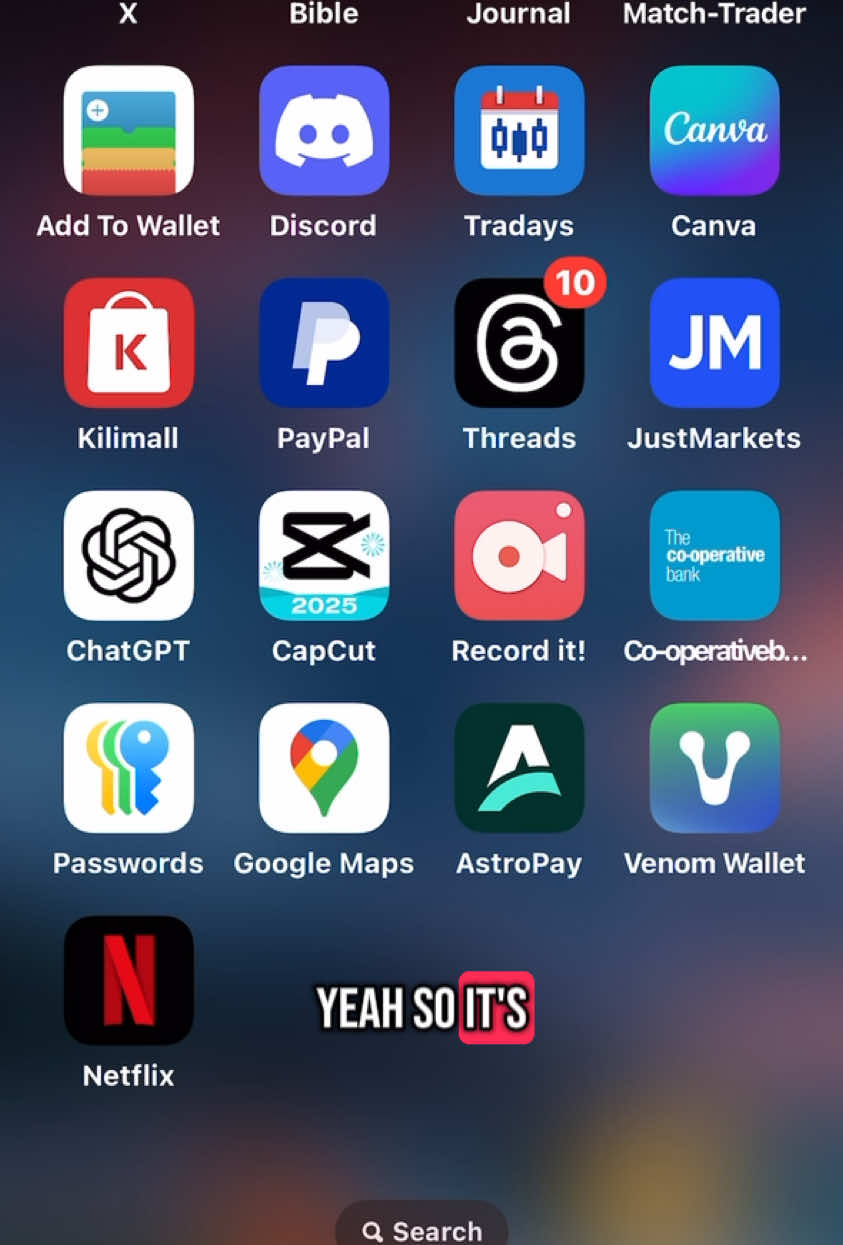The image size is (843, 1245).
Task: Tap the Search pill at the bottom
Action: coord(421,1229)
